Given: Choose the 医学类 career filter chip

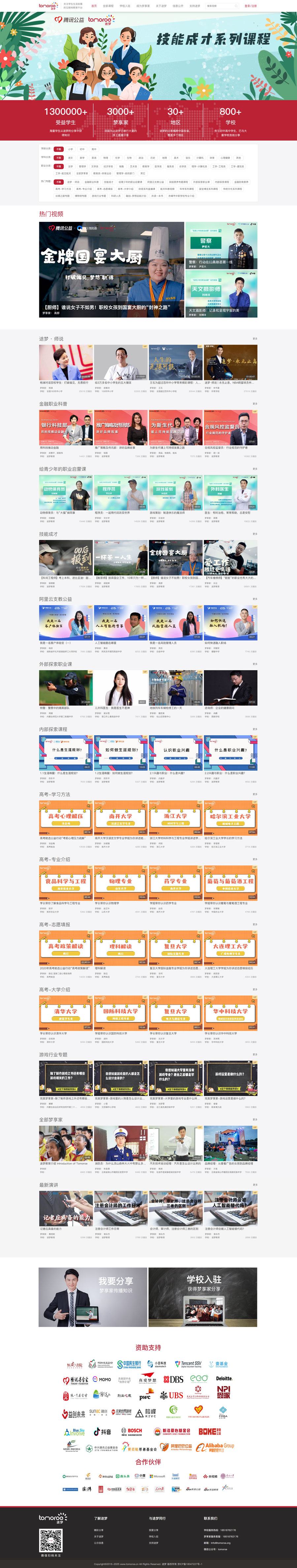Looking at the screenshot, I should 158,166.
